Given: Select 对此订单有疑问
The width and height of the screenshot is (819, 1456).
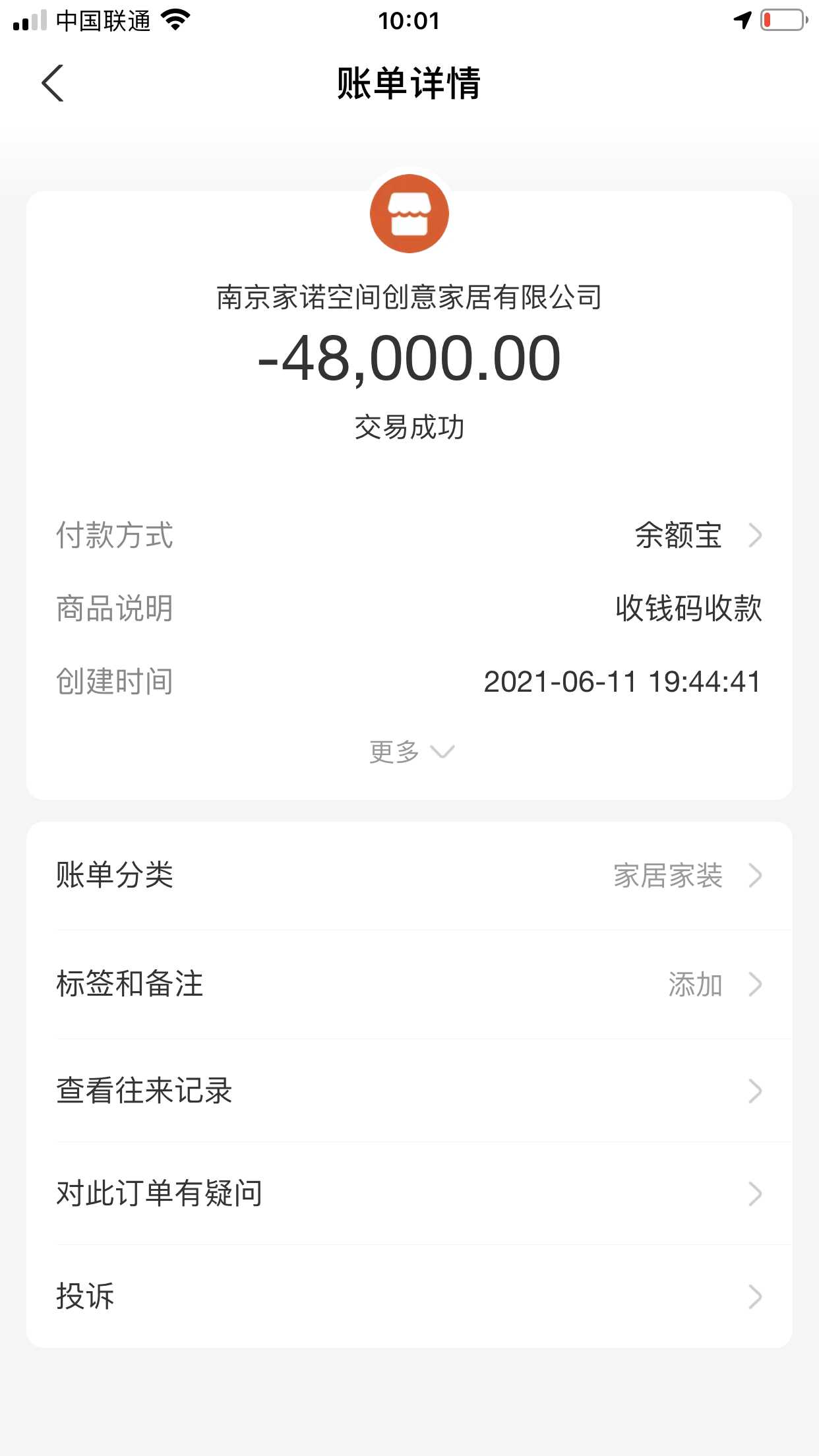Looking at the screenshot, I should tap(409, 1194).
